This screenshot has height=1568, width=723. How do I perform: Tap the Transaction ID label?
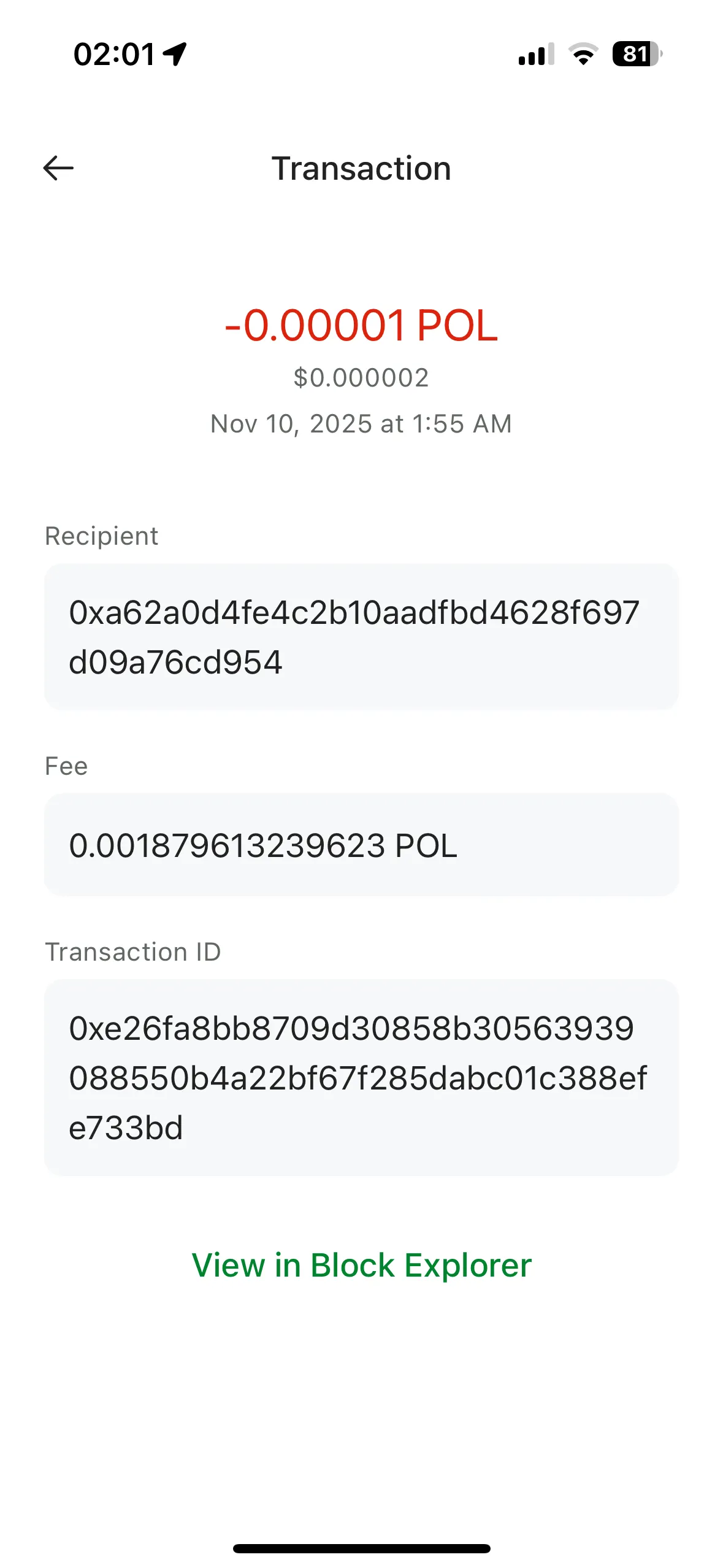click(134, 952)
